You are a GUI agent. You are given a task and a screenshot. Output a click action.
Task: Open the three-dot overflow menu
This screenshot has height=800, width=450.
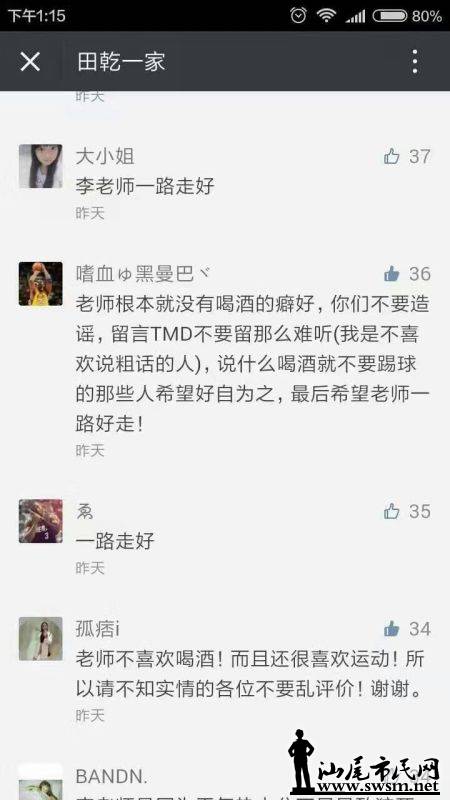(415, 62)
